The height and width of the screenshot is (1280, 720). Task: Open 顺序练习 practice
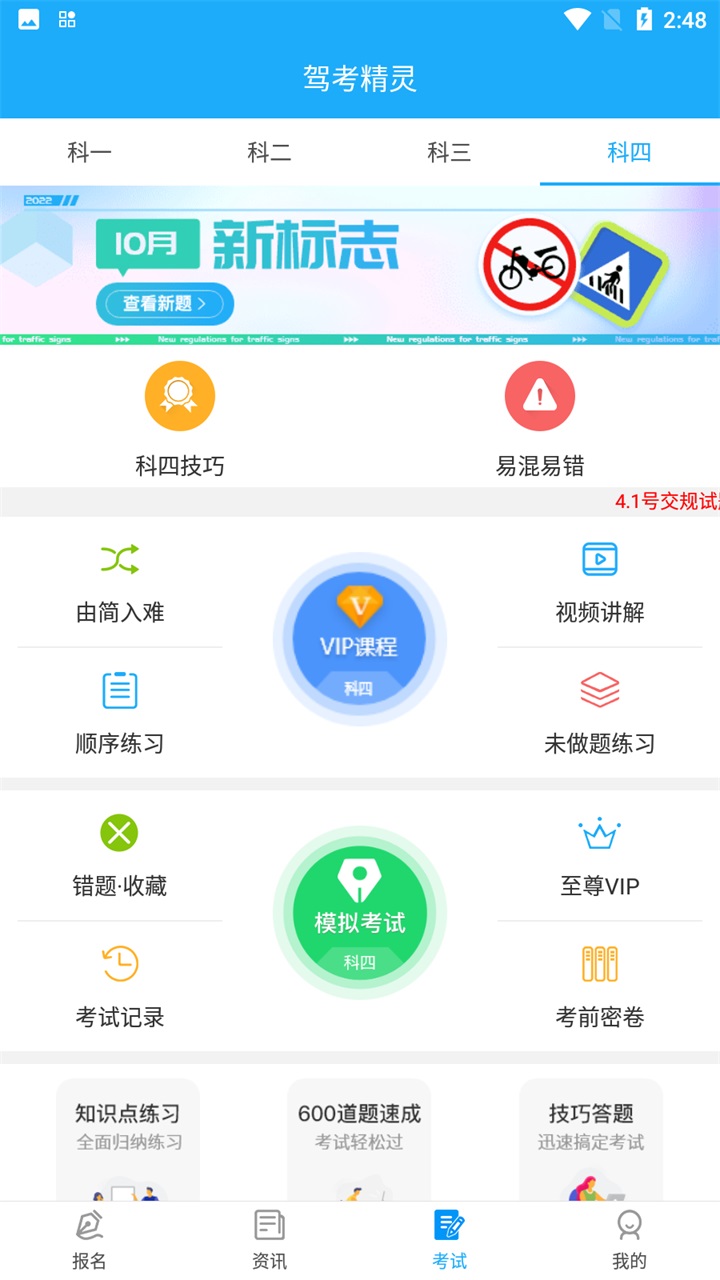[120, 714]
